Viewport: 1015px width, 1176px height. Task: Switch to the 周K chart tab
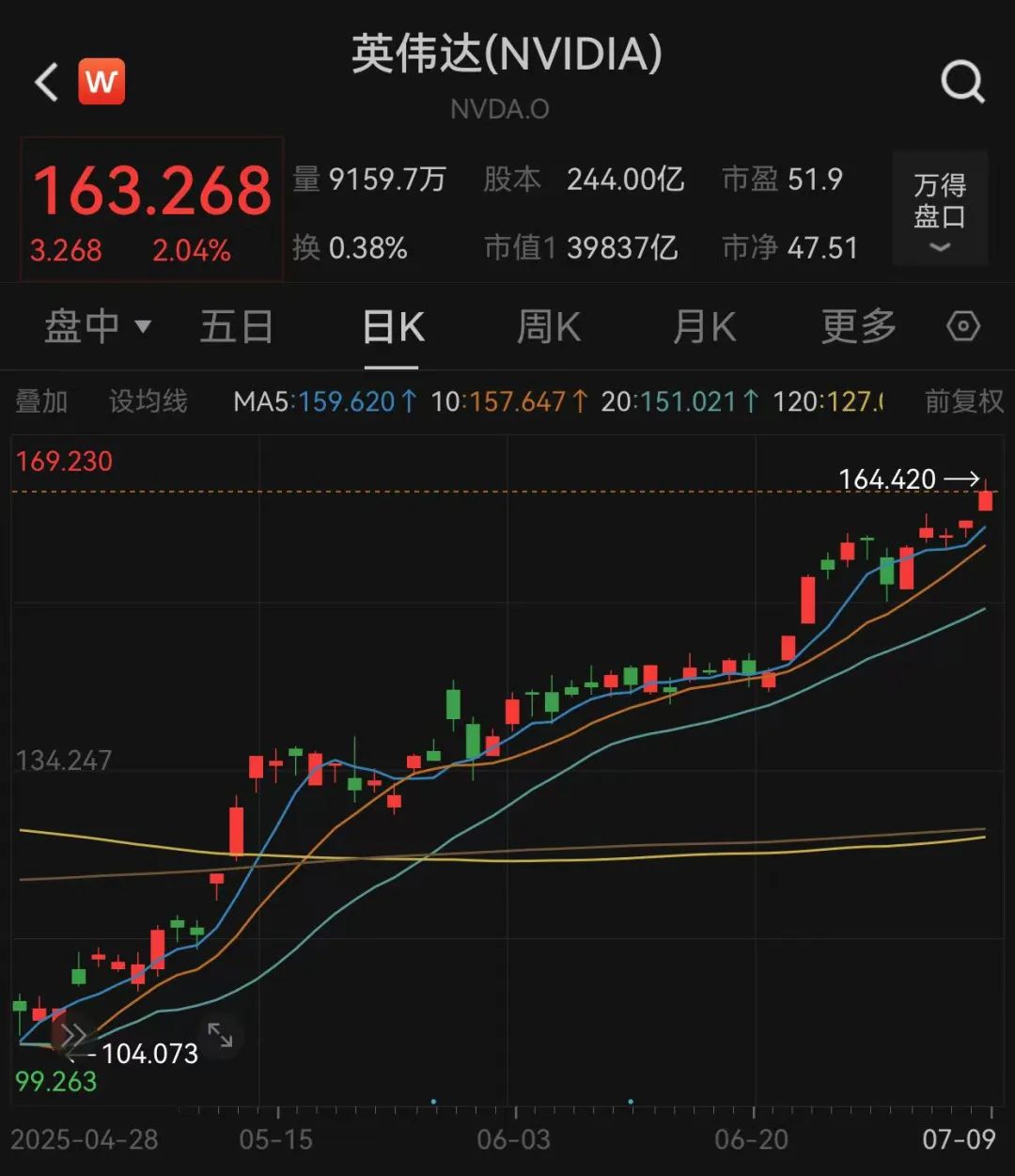(549, 327)
